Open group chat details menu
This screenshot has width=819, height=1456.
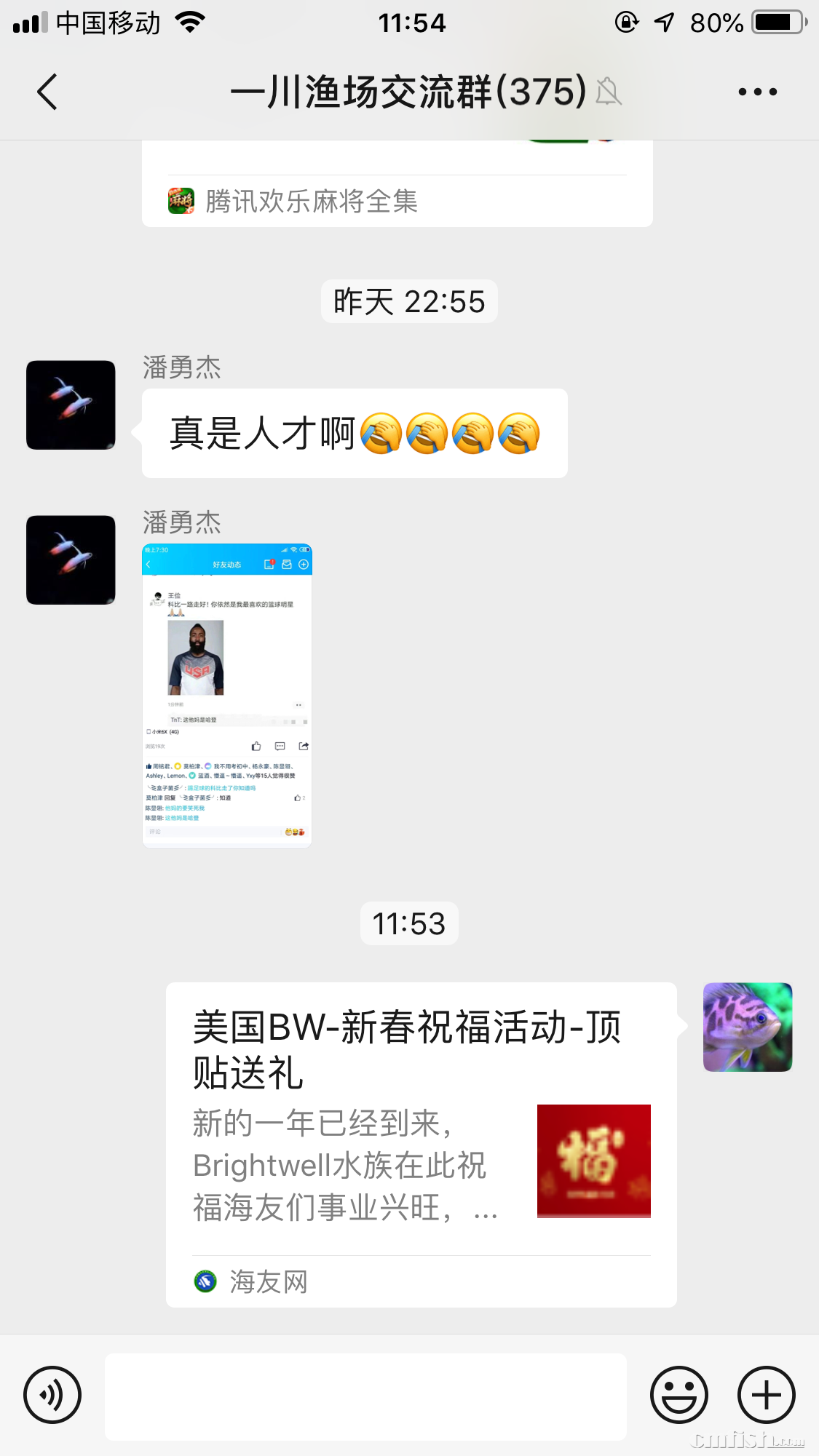[x=757, y=92]
